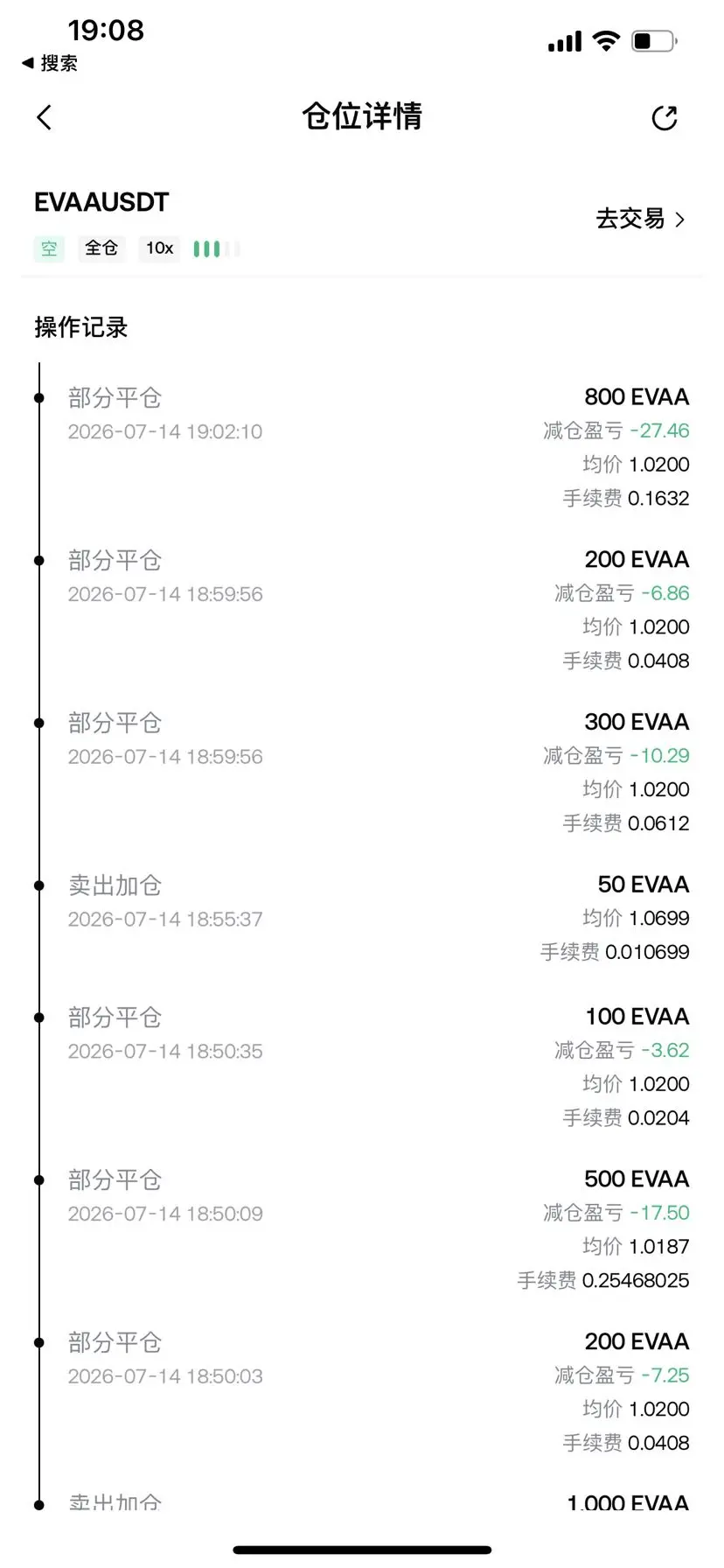Open the 去交易 link
Image resolution: width=724 pixels, height=1568 pixels.
tap(640, 219)
